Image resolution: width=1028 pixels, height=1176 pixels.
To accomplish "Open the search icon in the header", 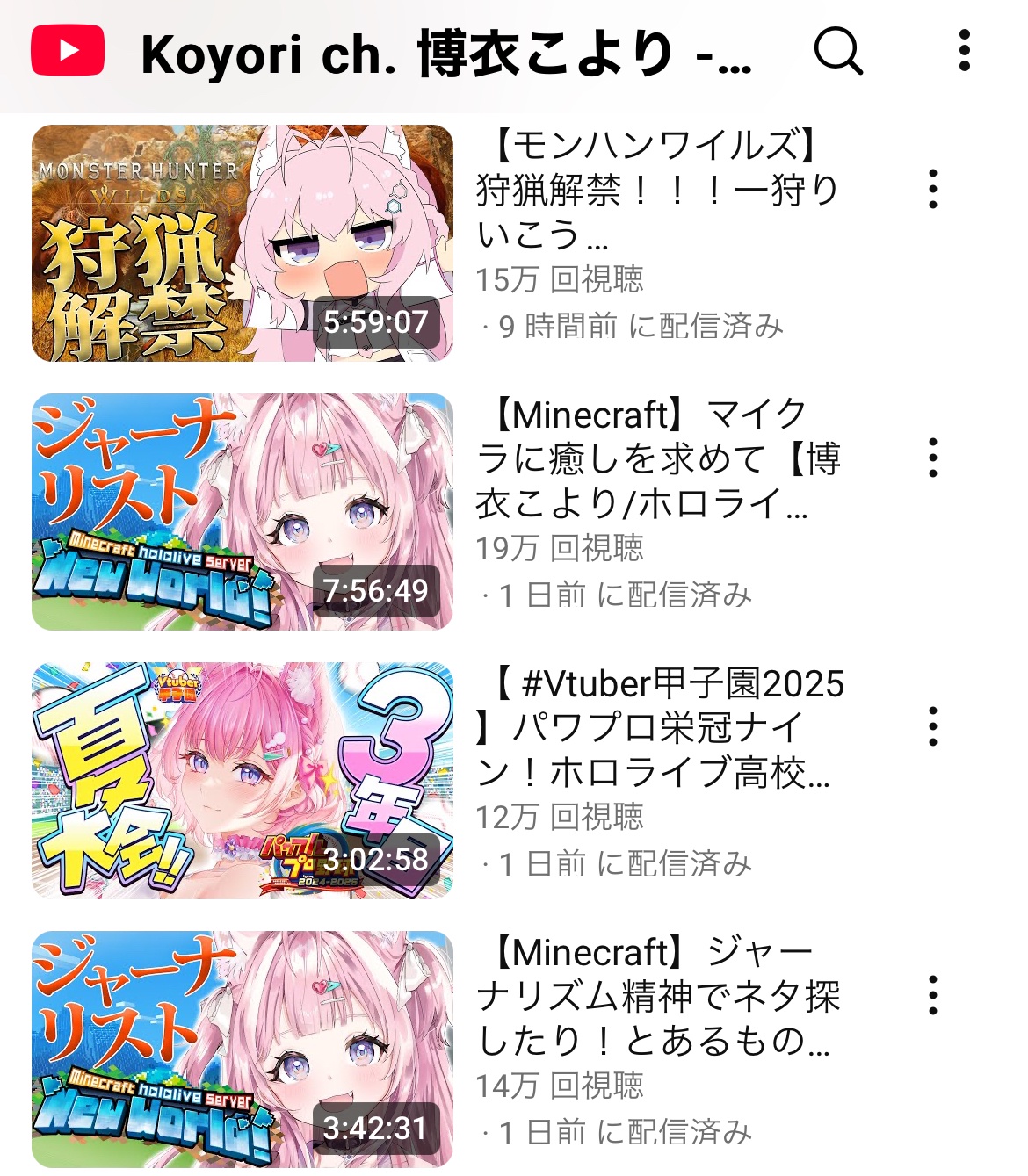I will click(838, 51).
